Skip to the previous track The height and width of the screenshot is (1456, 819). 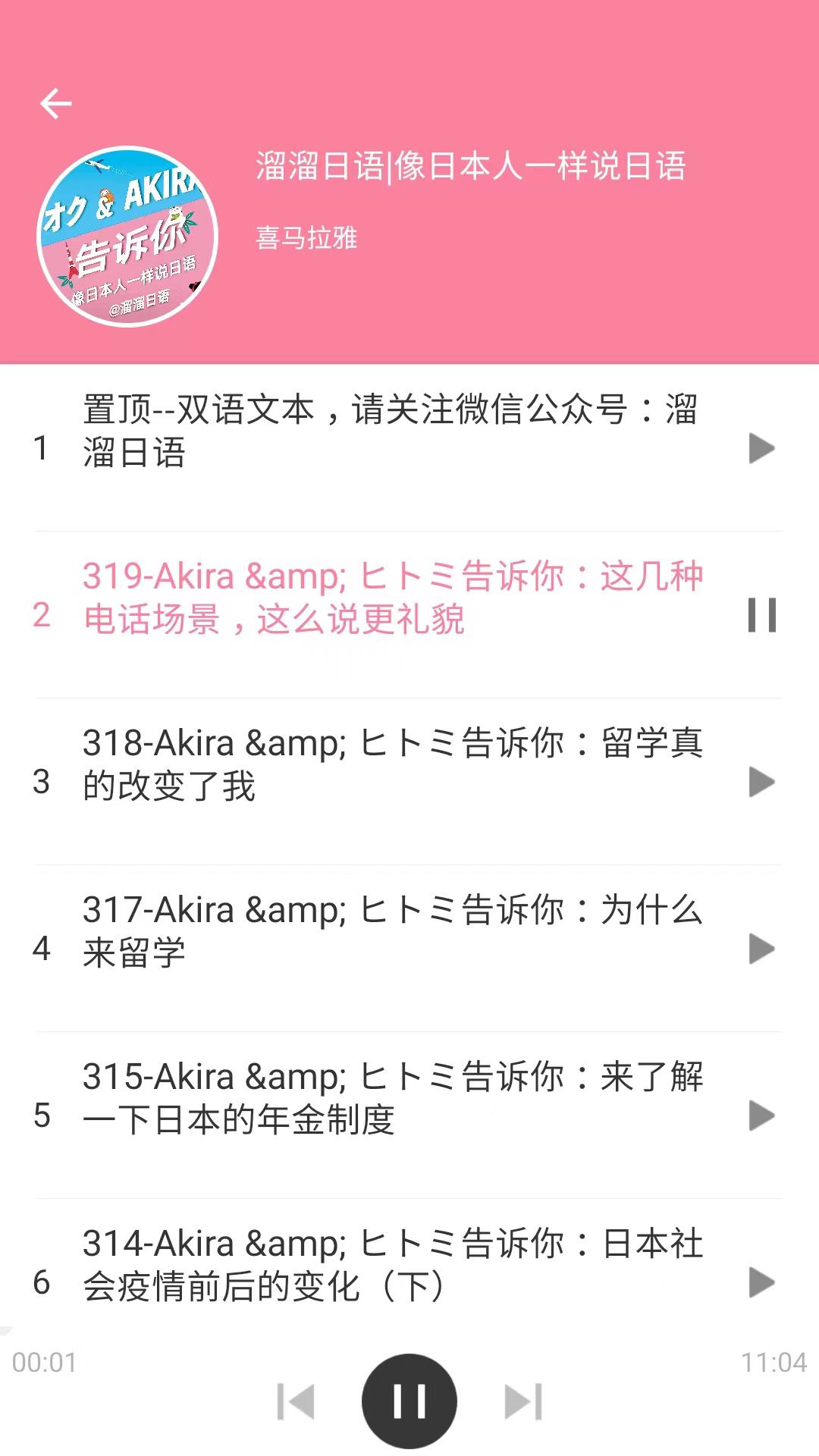pyautogui.click(x=296, y=1401)
